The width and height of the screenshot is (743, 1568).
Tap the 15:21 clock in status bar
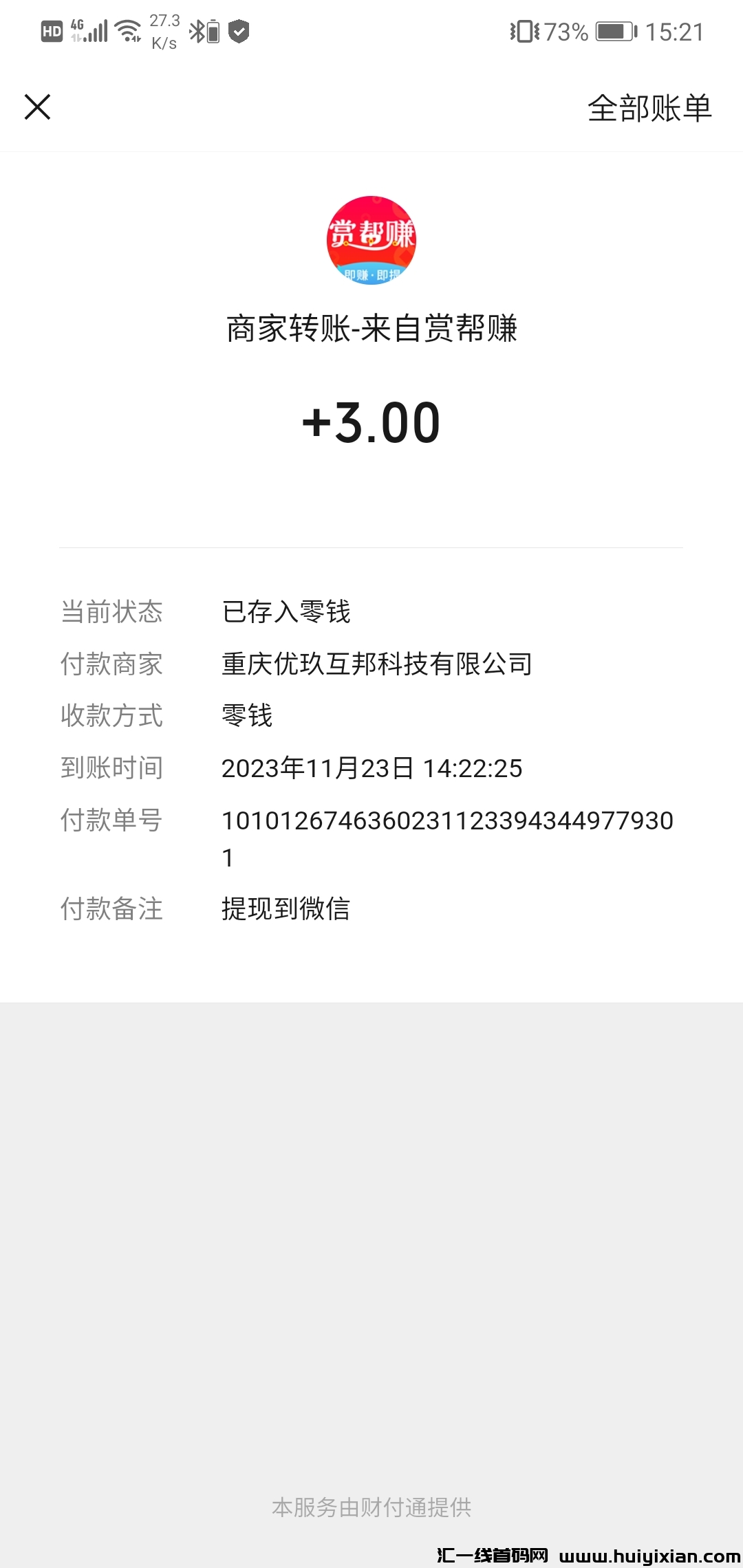pos(674,32)
